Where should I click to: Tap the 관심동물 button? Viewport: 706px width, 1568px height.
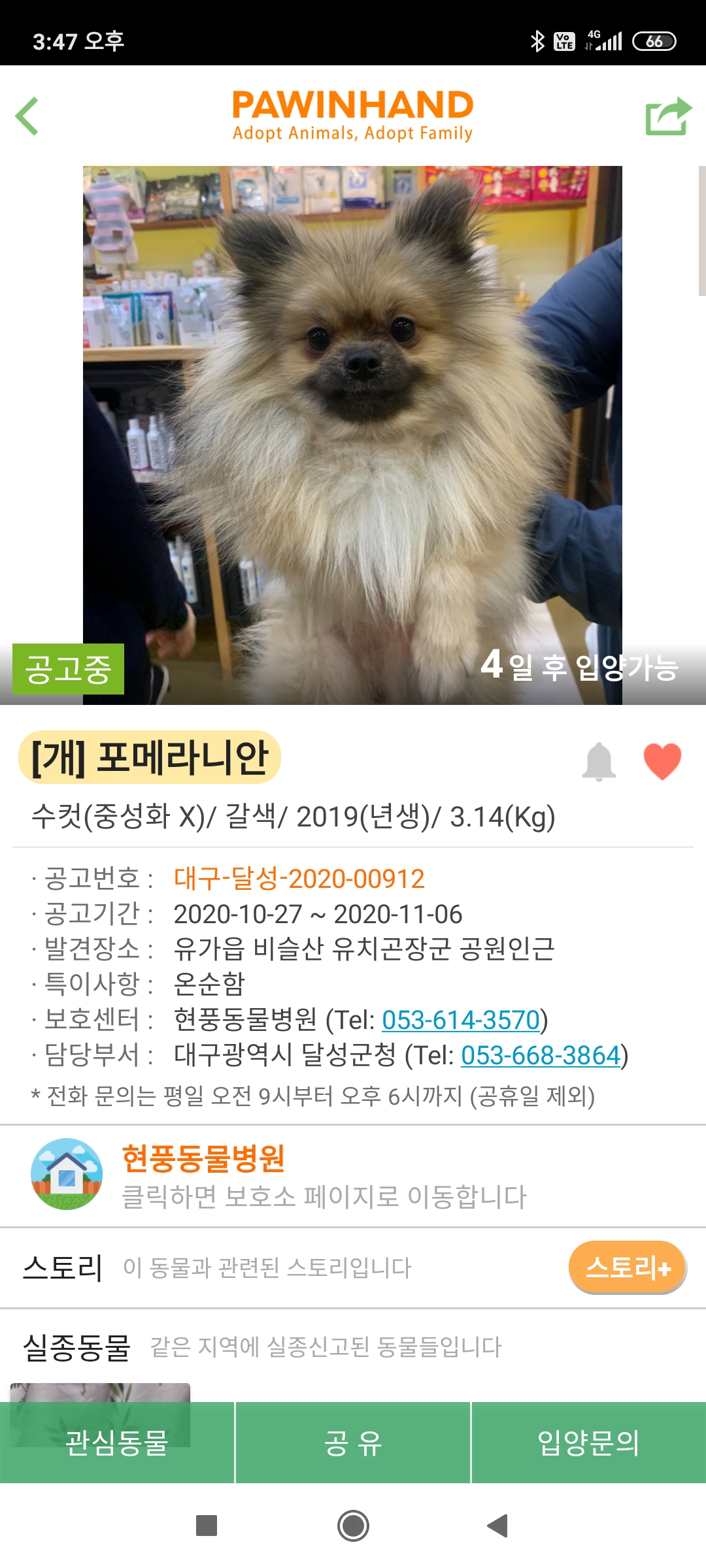tap(117, 1443)
